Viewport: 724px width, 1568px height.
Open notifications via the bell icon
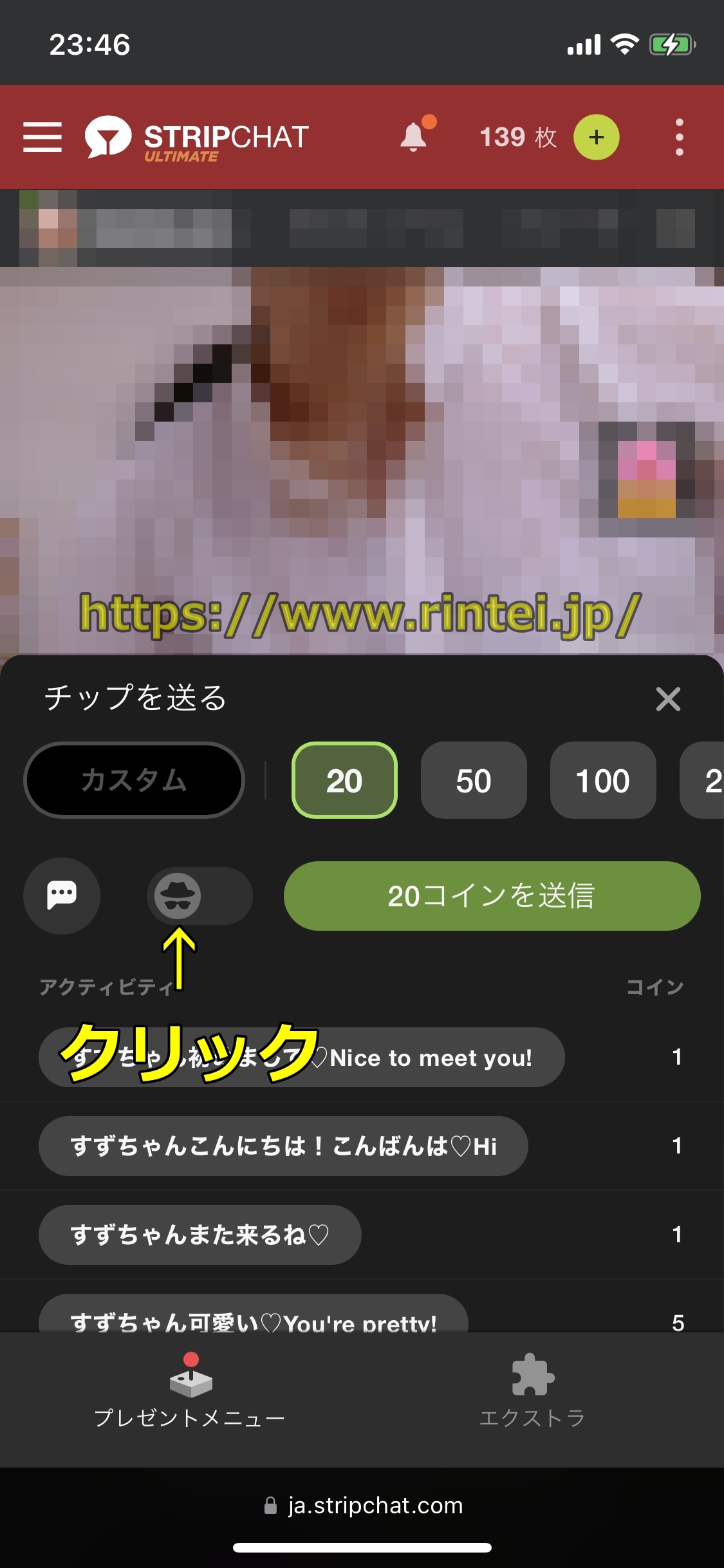[x=414, y=136]
